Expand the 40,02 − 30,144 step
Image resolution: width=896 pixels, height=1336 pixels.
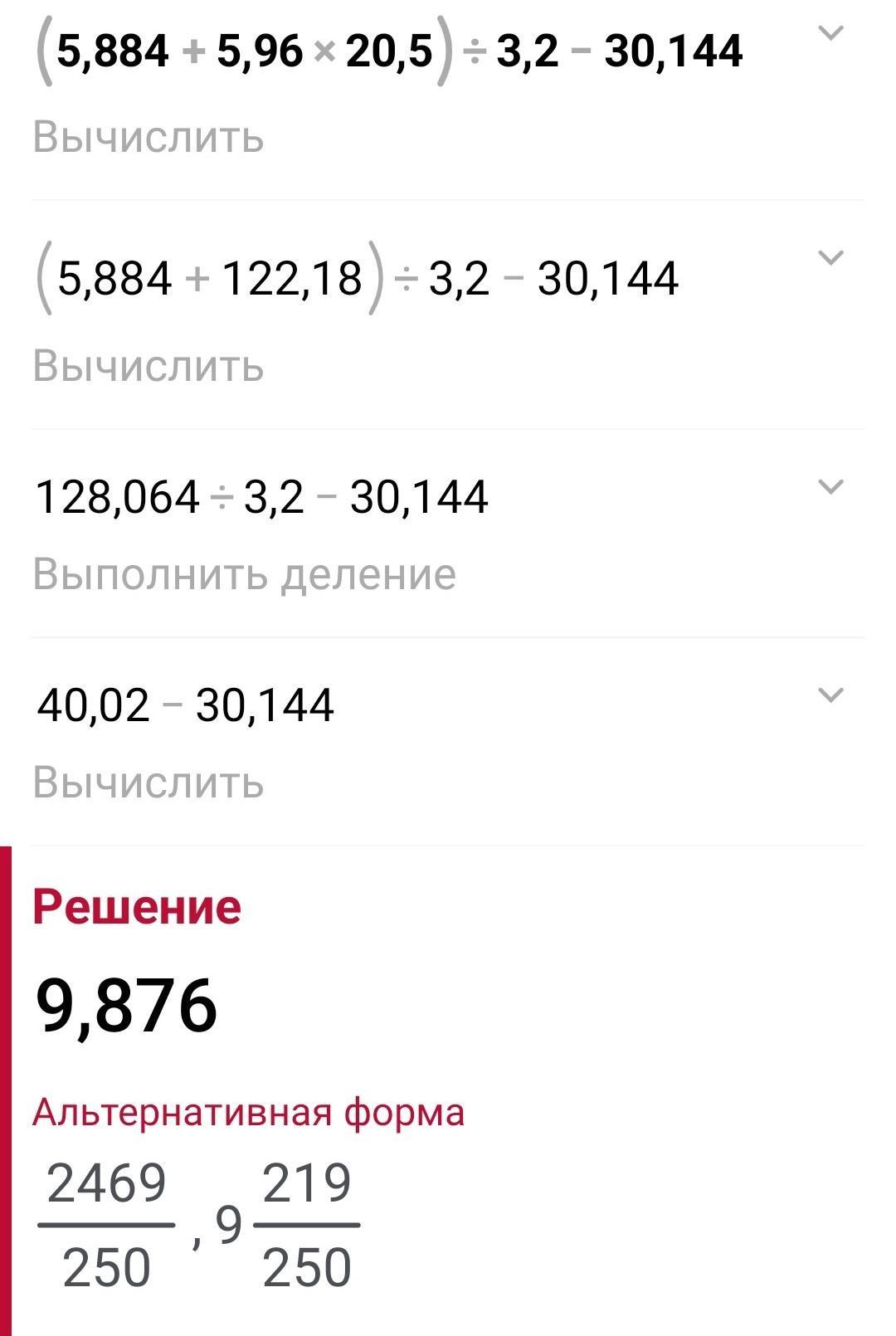pos(830,695)
